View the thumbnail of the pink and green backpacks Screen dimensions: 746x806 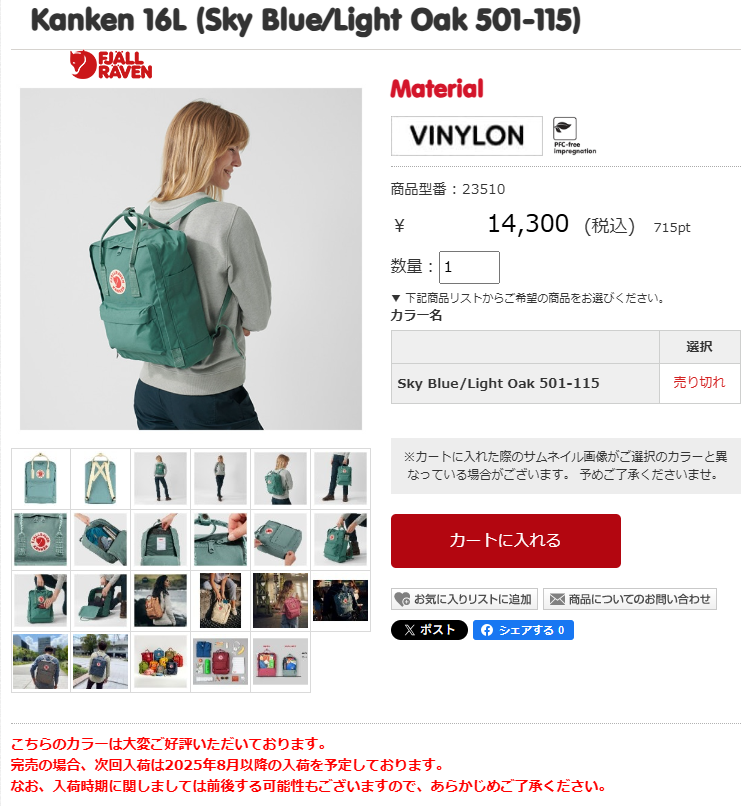(x=280, y=661)
